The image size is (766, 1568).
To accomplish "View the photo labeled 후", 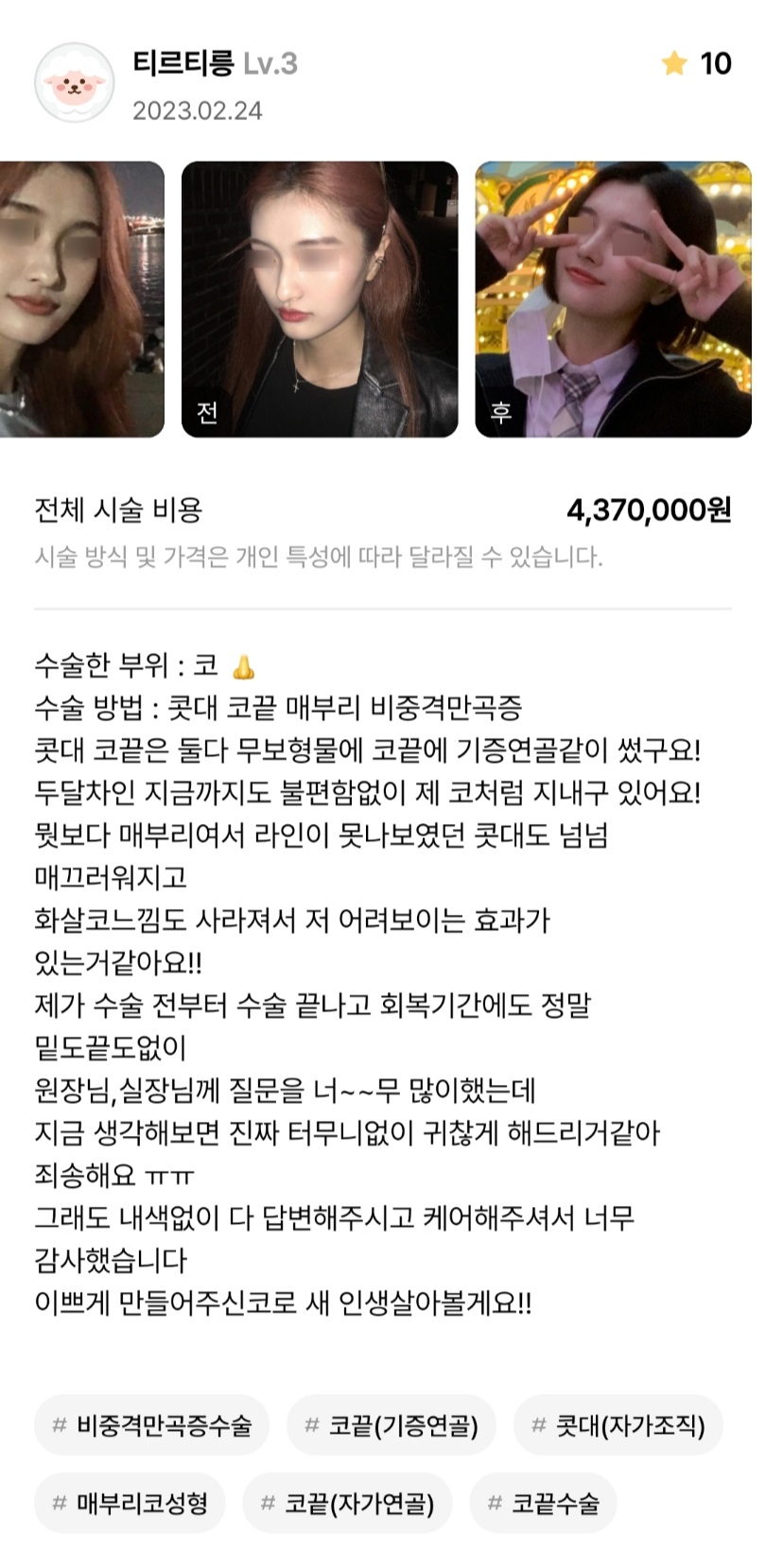I will tap(613, 299).
